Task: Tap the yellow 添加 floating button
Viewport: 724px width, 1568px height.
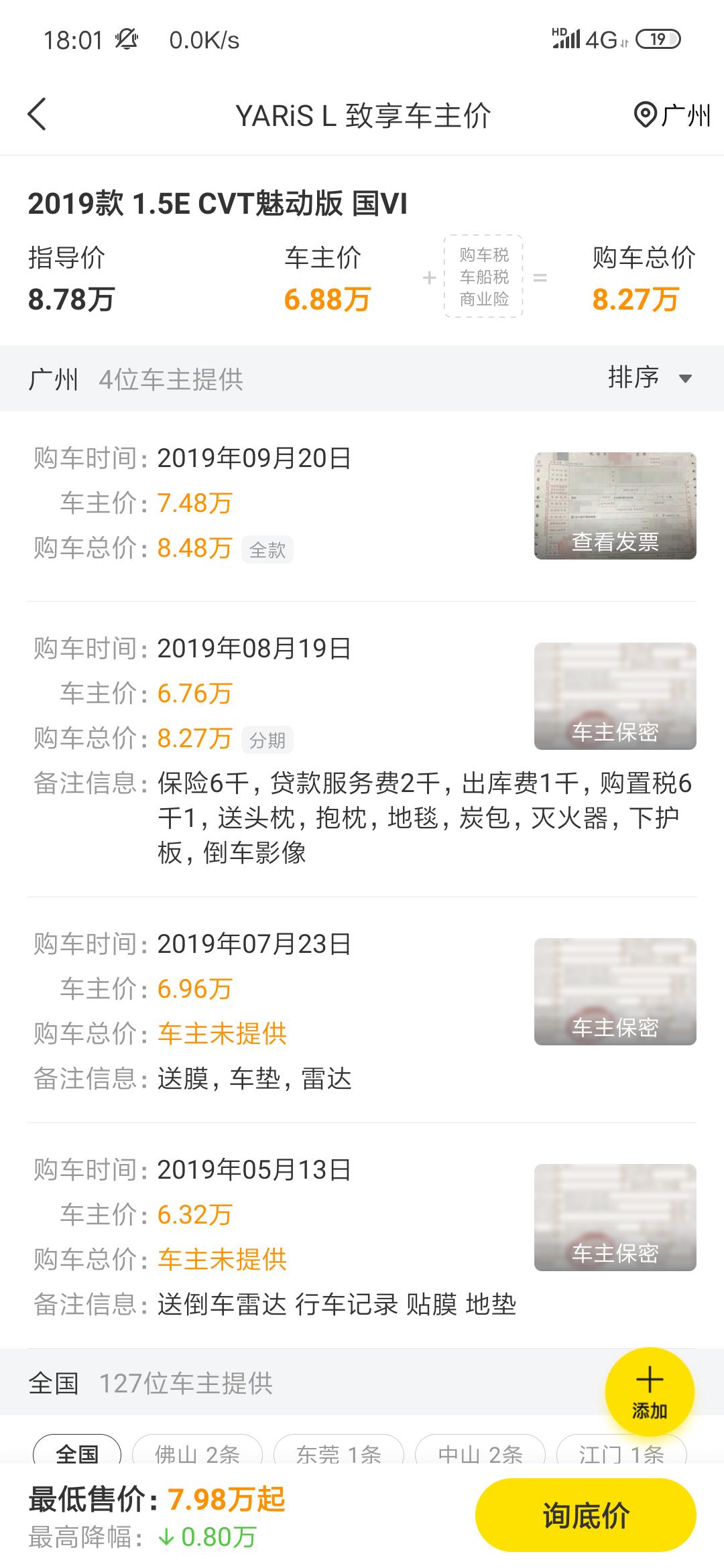Action: [x=649, y=1390]
